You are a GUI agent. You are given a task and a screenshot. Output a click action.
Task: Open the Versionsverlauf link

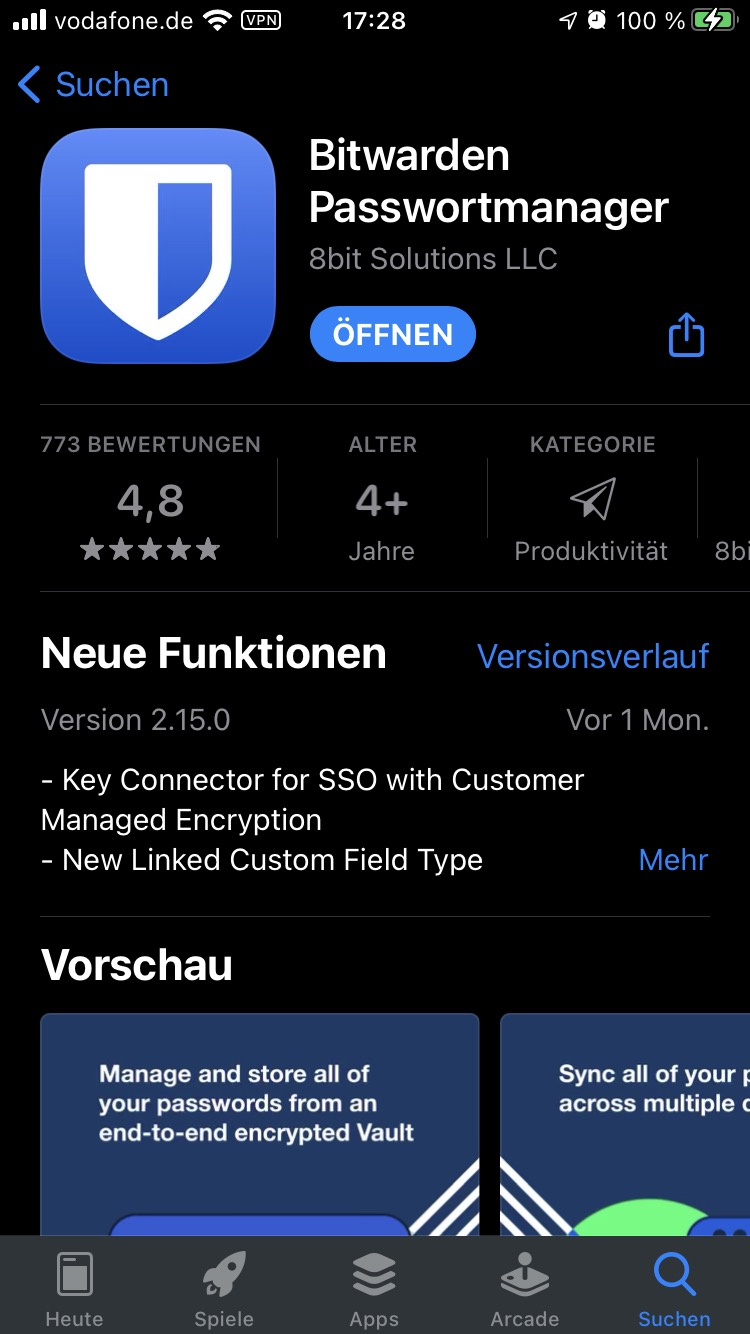(593, 656)
